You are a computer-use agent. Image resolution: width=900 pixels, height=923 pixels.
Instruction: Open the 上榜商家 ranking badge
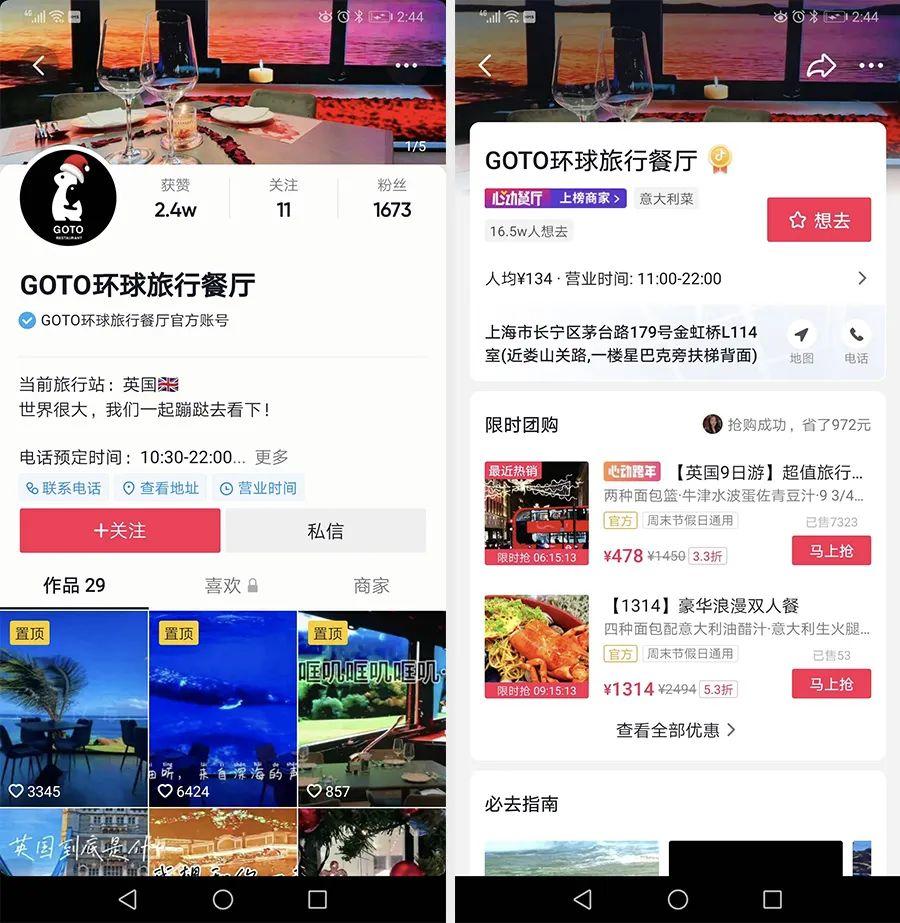coord(588,198)
